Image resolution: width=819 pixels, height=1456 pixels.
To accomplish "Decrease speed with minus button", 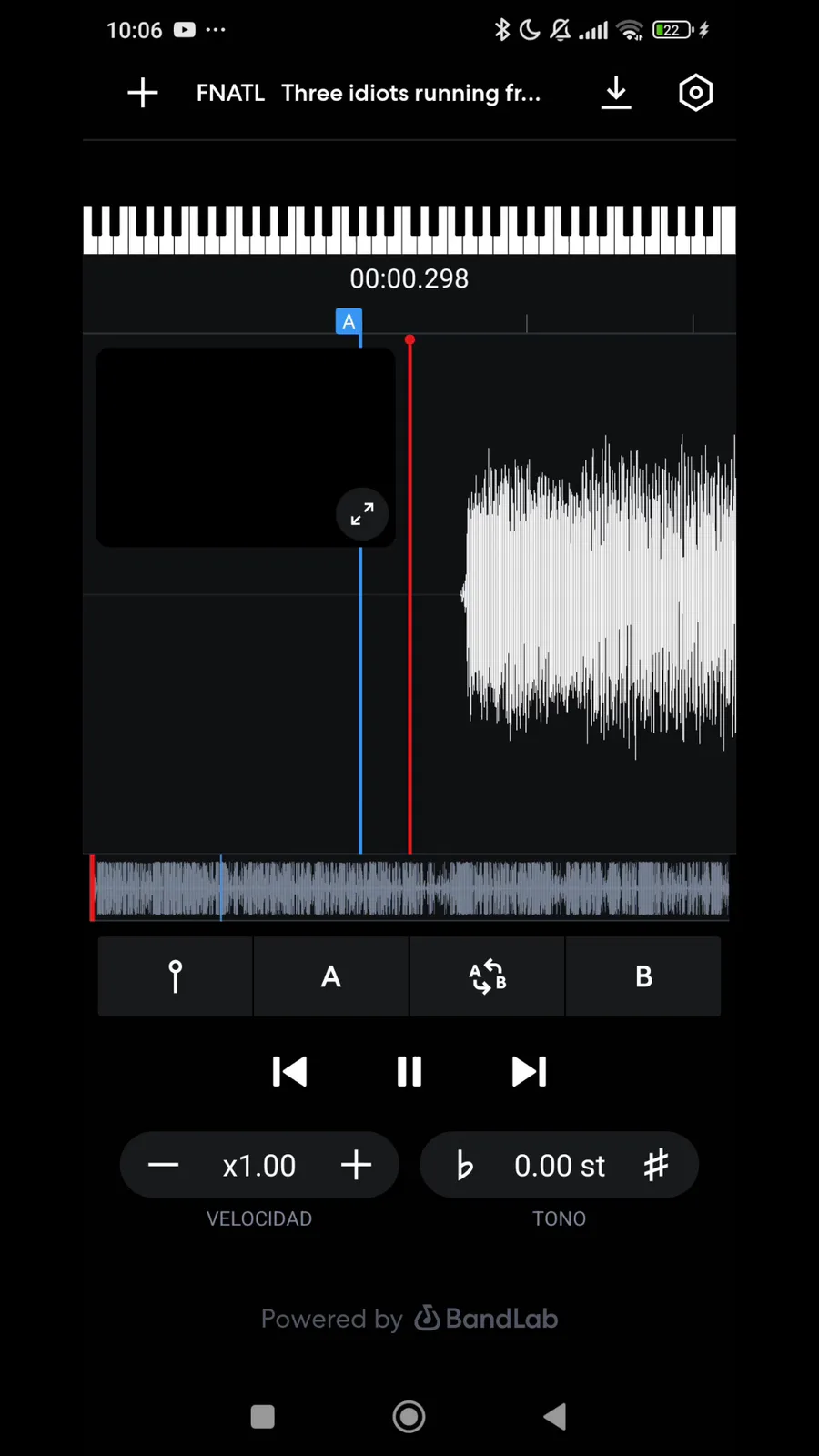I will (x=164, y=1166).
